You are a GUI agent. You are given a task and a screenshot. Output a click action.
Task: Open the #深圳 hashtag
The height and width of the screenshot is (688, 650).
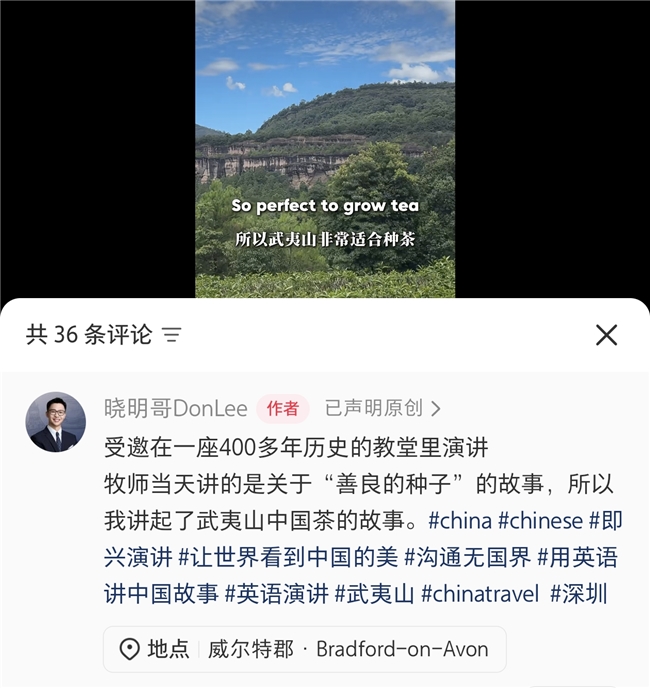[x=579, y=593]
